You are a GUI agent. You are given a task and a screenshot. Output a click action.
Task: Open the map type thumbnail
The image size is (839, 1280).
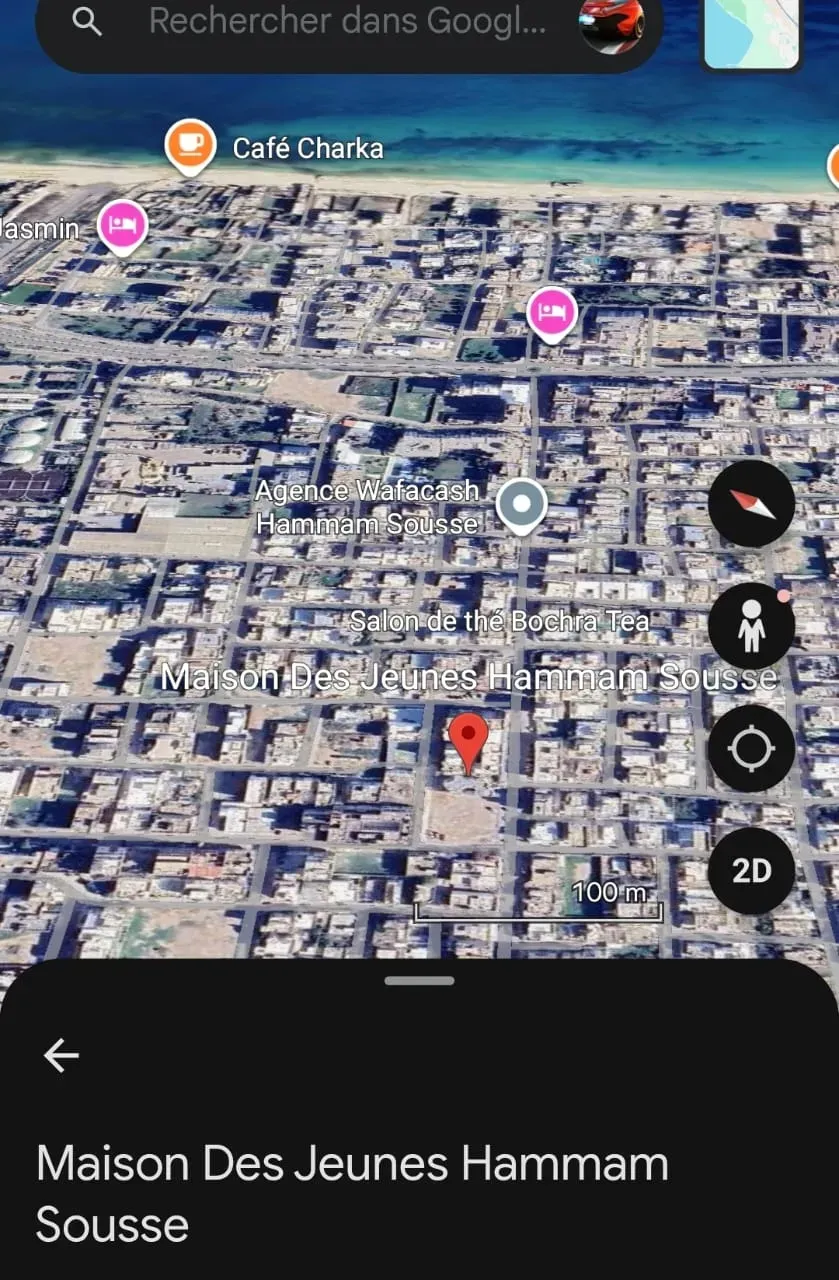751,32
